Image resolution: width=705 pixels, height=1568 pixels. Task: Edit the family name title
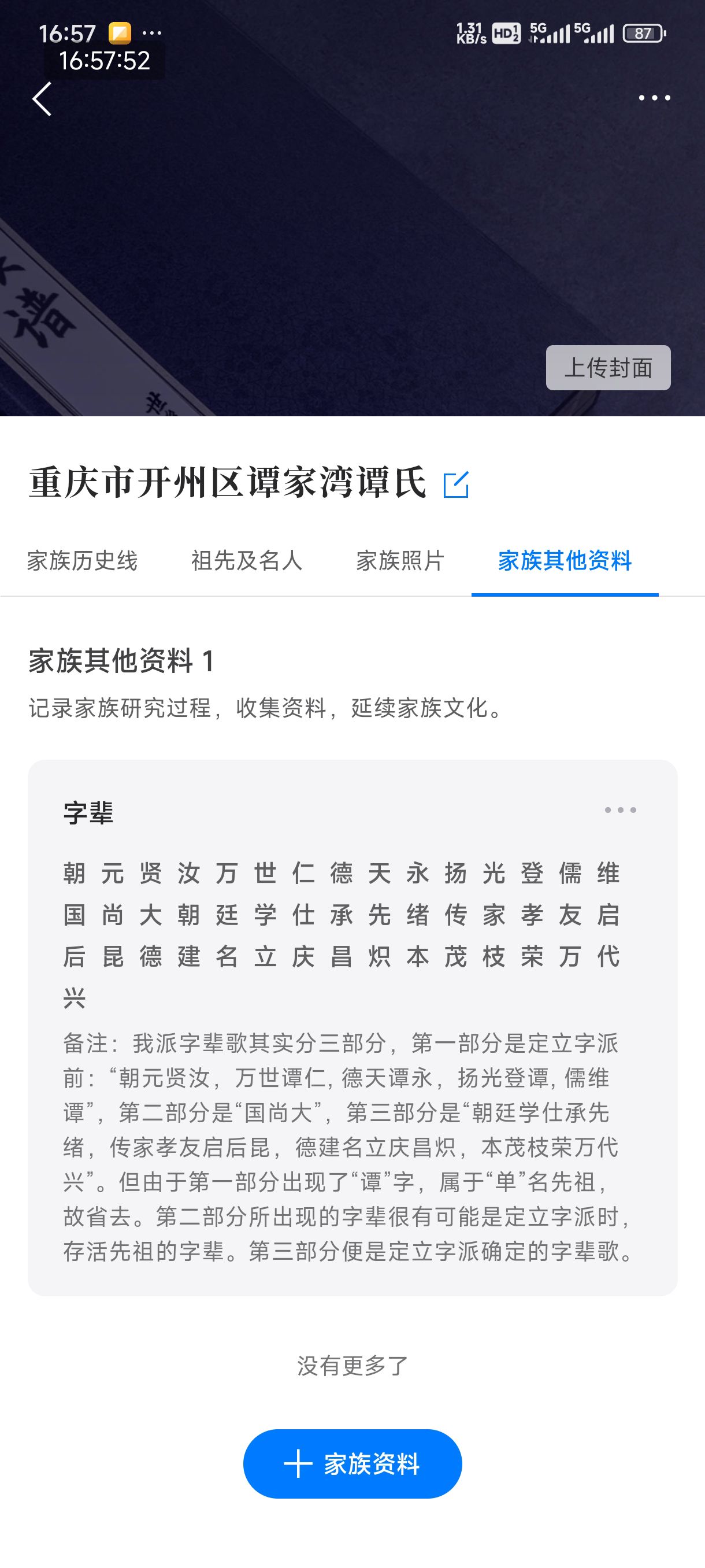(x=456, y=485)
